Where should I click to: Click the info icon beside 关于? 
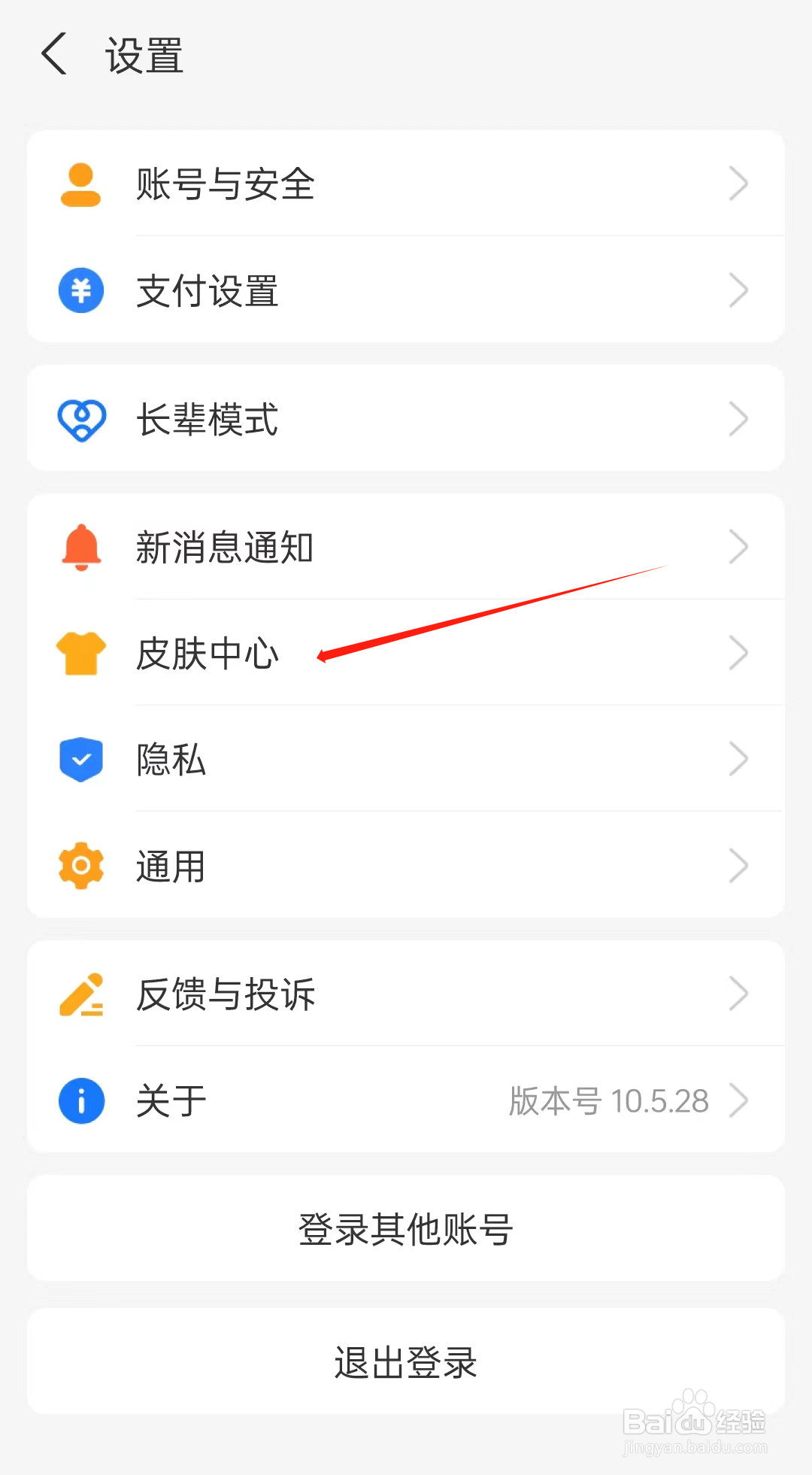[80, 1100]
